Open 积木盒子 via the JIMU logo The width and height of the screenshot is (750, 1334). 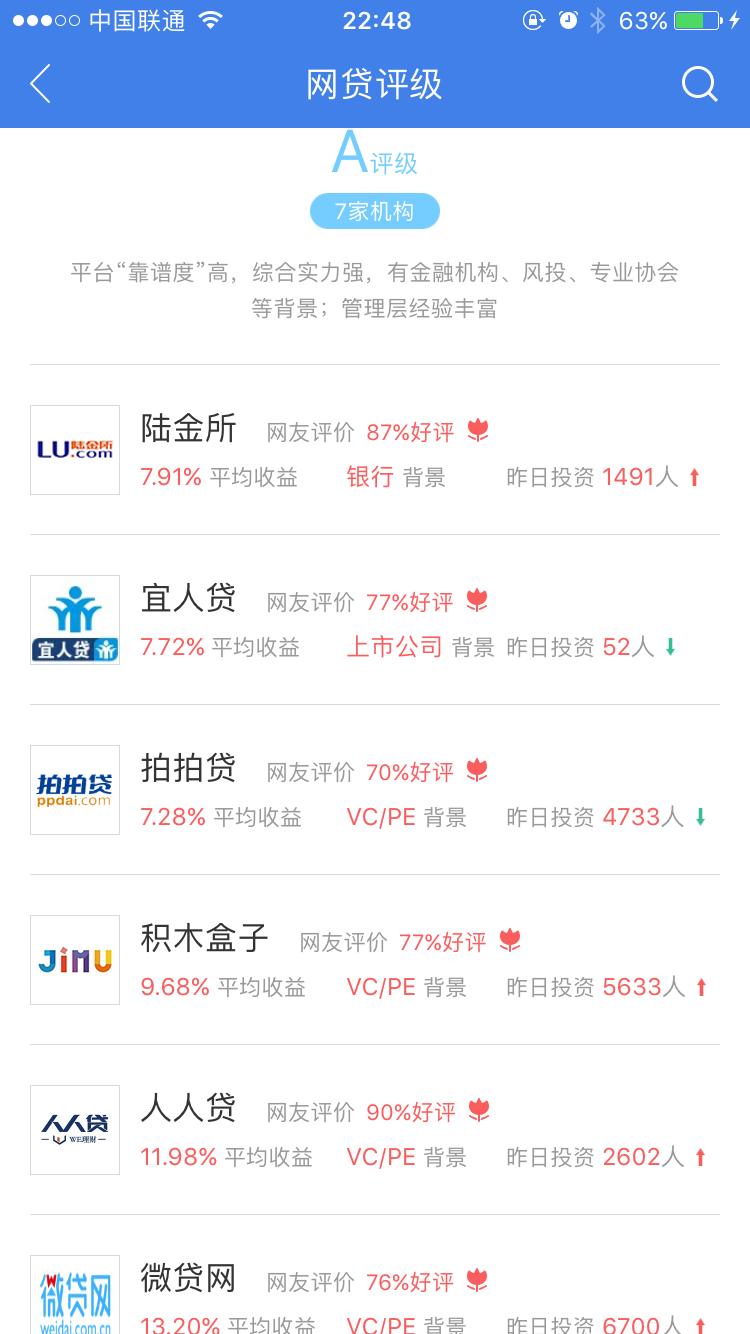[x=74, y=960]
